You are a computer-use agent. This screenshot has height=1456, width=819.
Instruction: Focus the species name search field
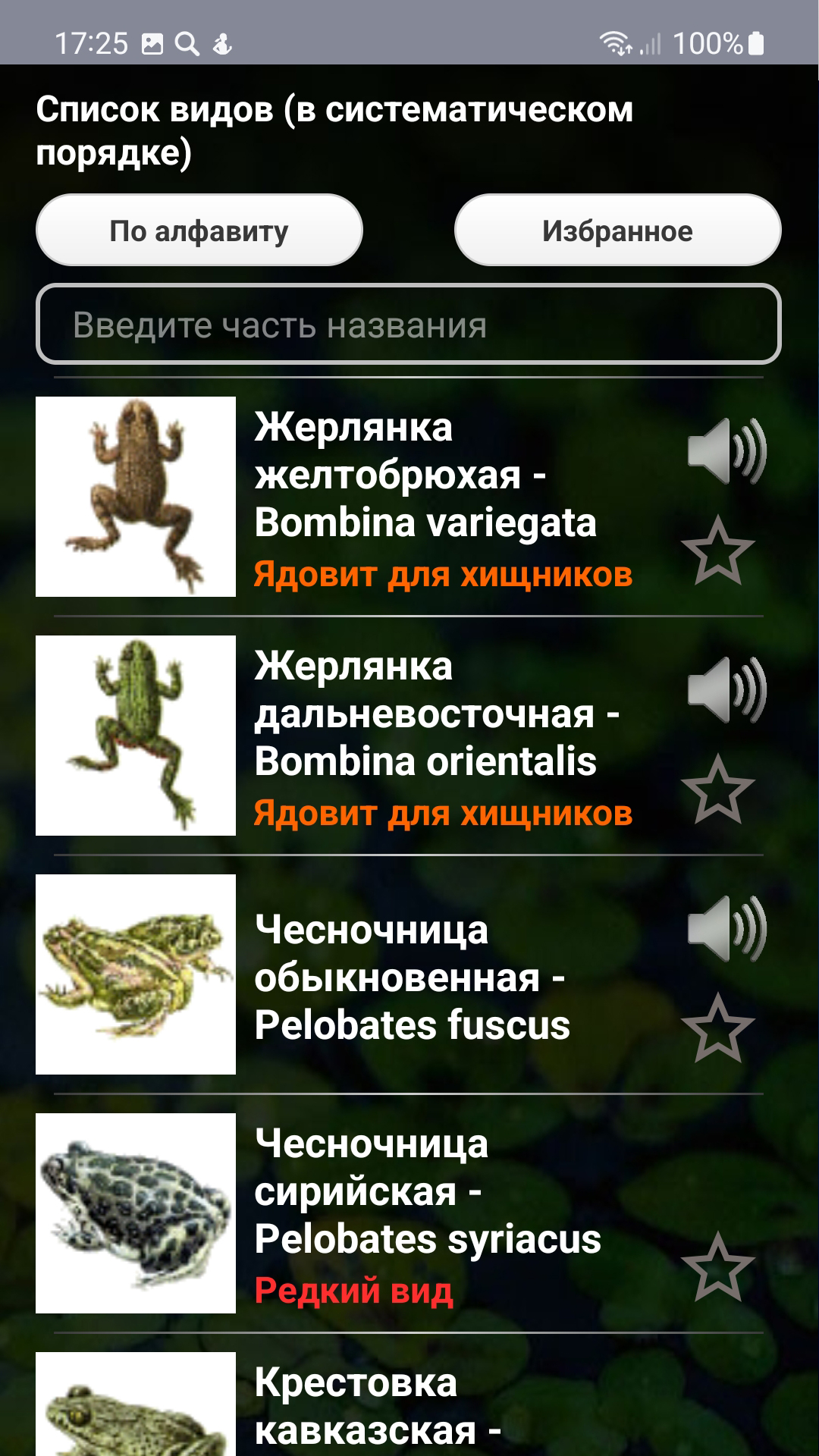coord(408,325)
